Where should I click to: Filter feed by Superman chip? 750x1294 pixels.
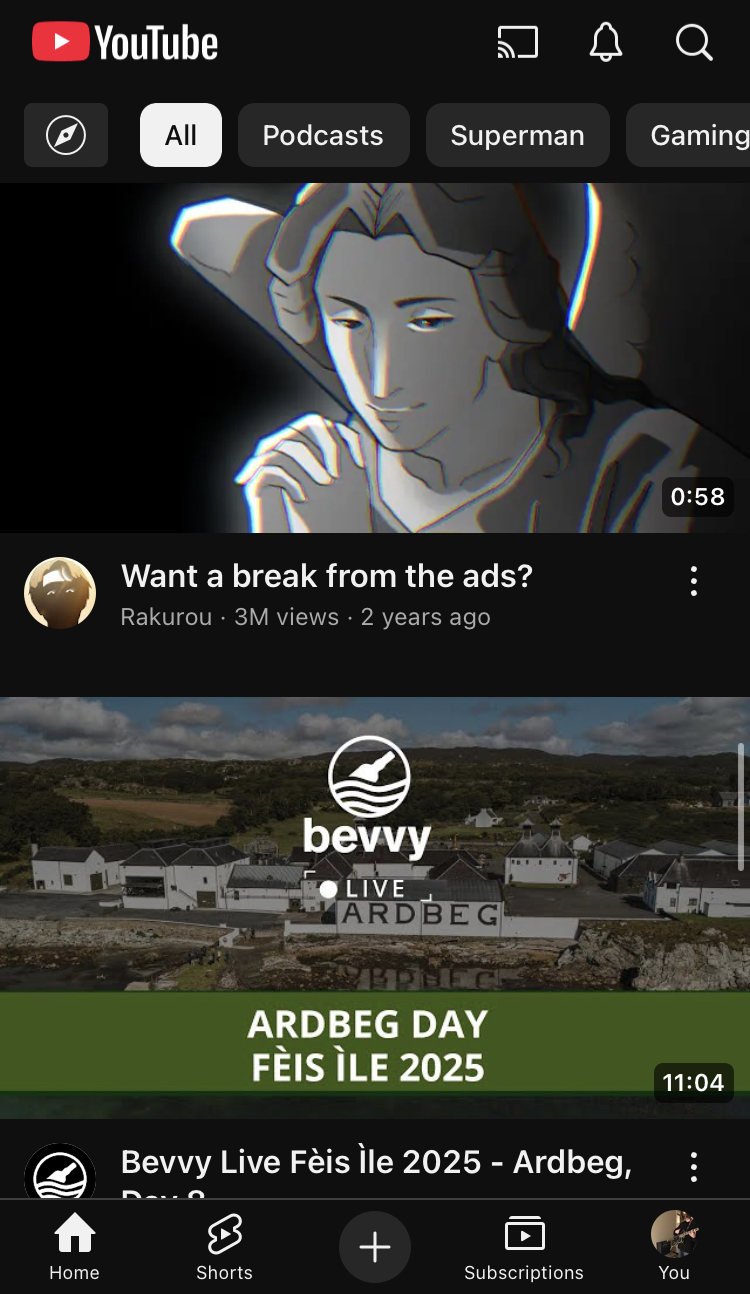coord(517,135)
